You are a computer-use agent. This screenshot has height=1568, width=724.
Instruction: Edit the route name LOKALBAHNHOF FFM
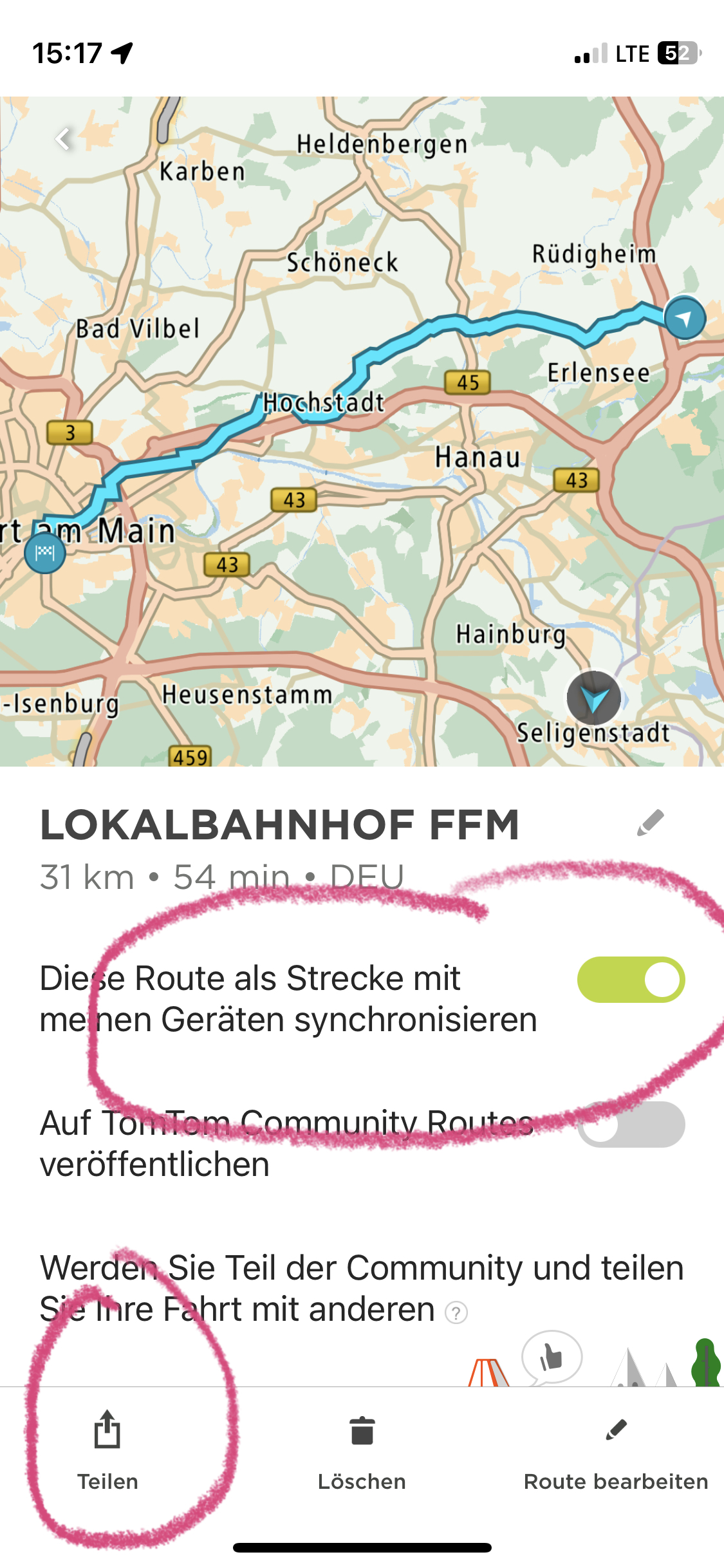coord(650,823)
